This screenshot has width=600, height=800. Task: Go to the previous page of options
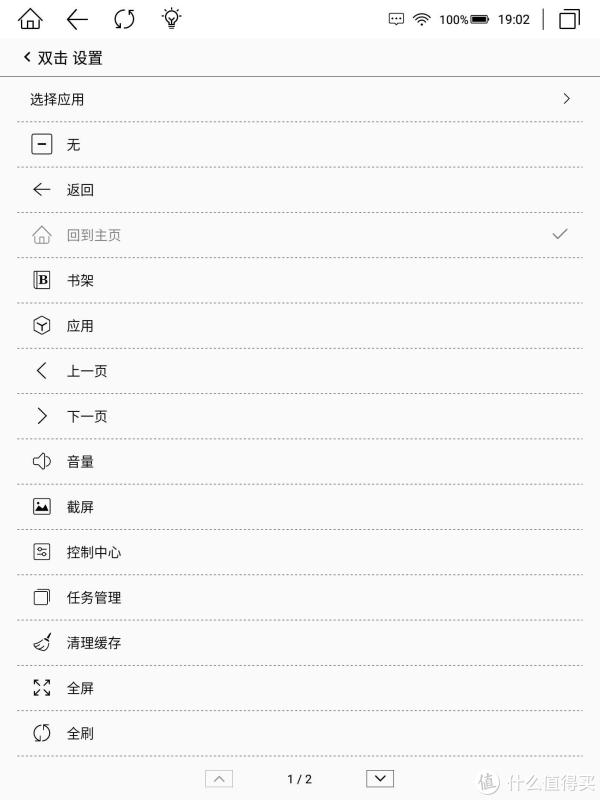[x=219, y=778]
